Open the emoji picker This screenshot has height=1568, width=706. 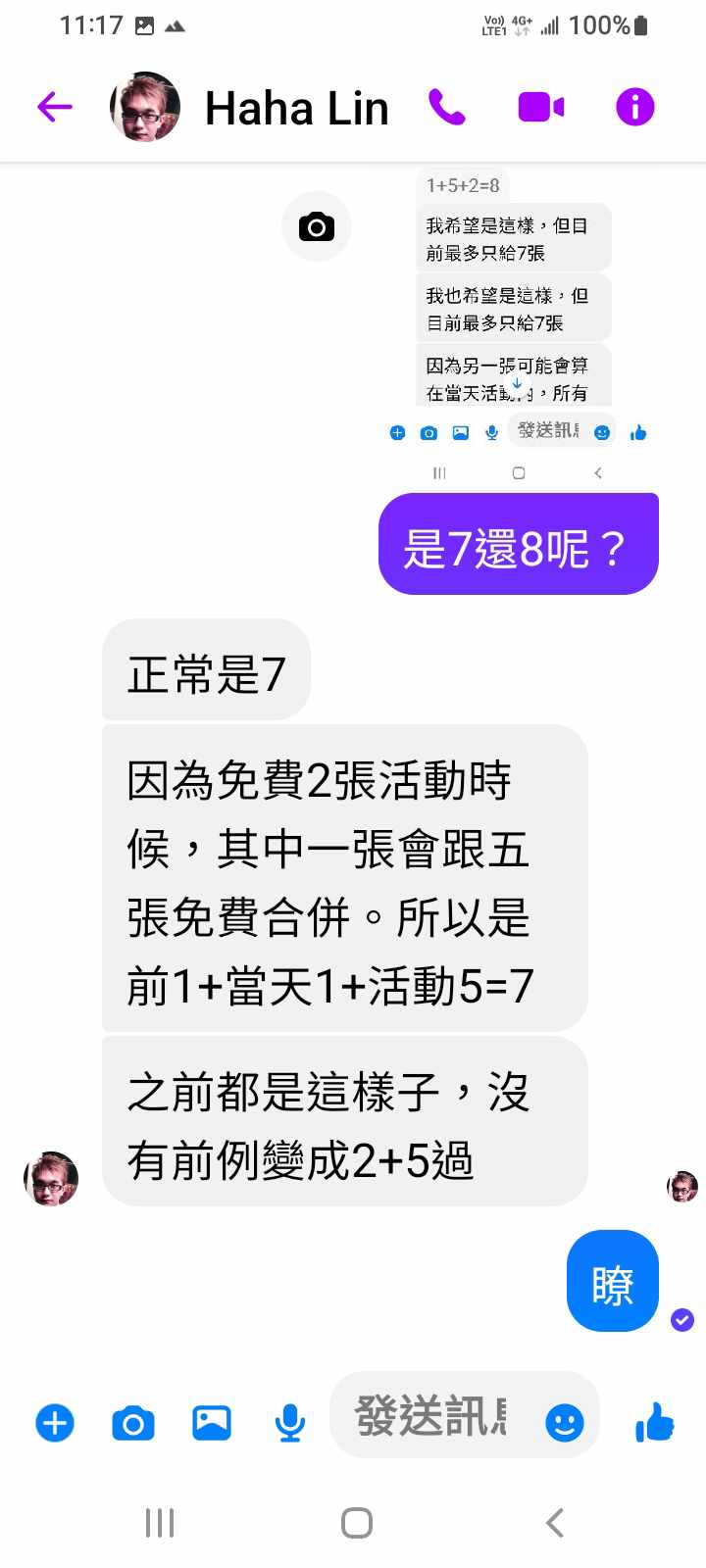[x=564, y=1423]
